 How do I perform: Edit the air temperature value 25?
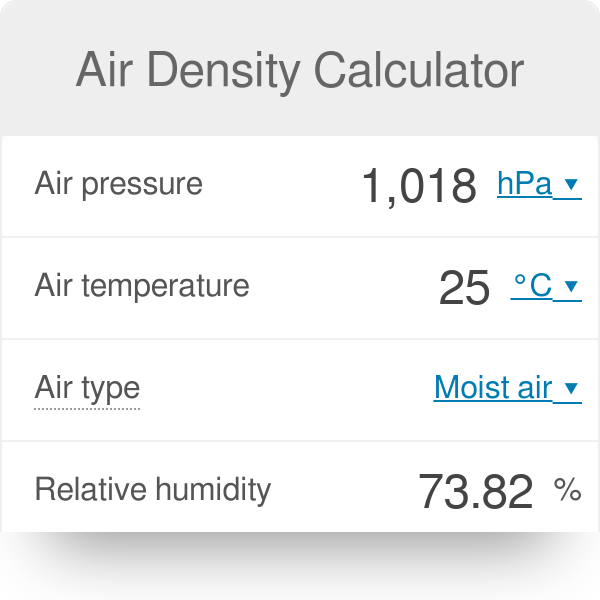coord(464,287)
